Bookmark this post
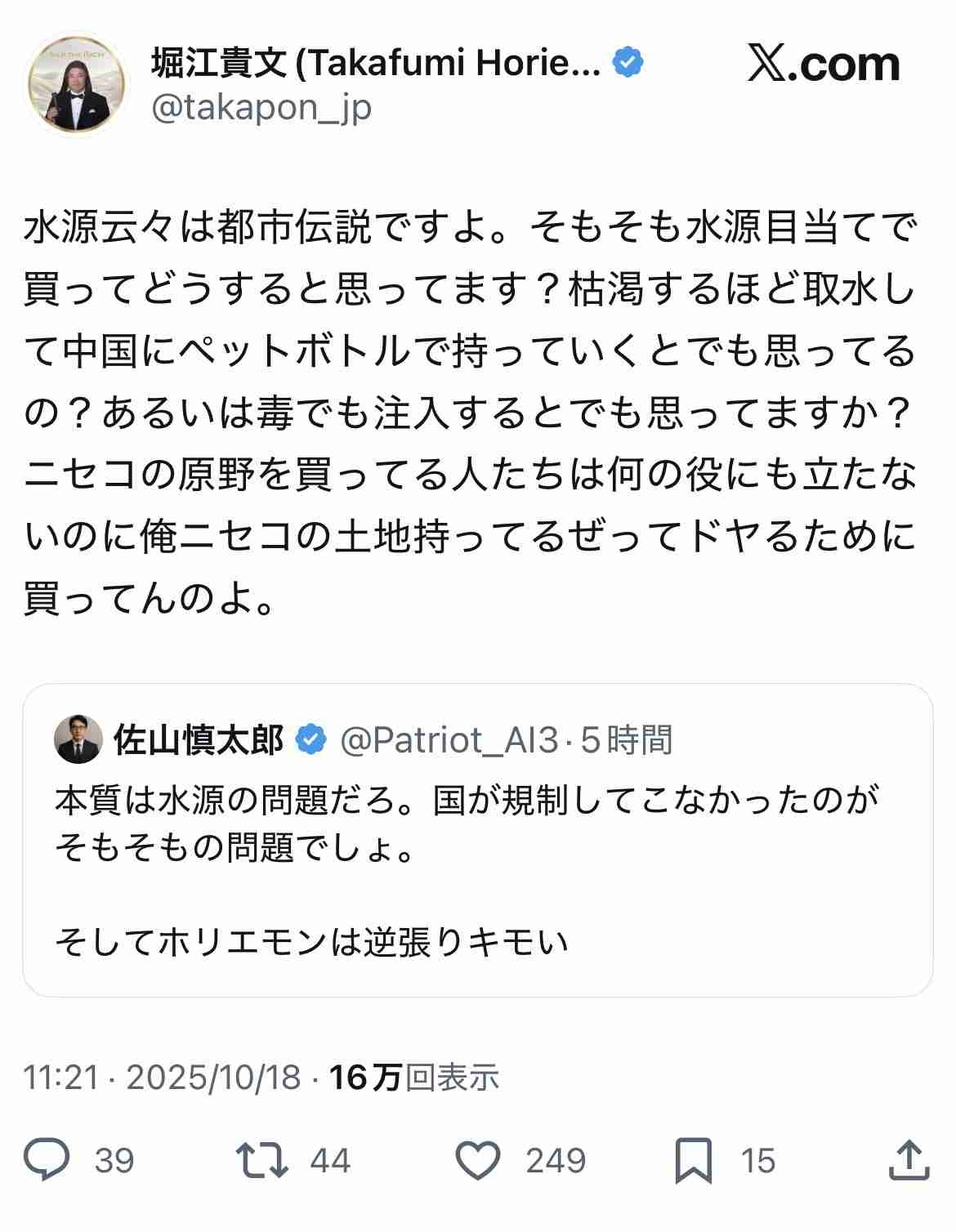The height and width of the screenshot is (1232, 956). point(693,1160)
